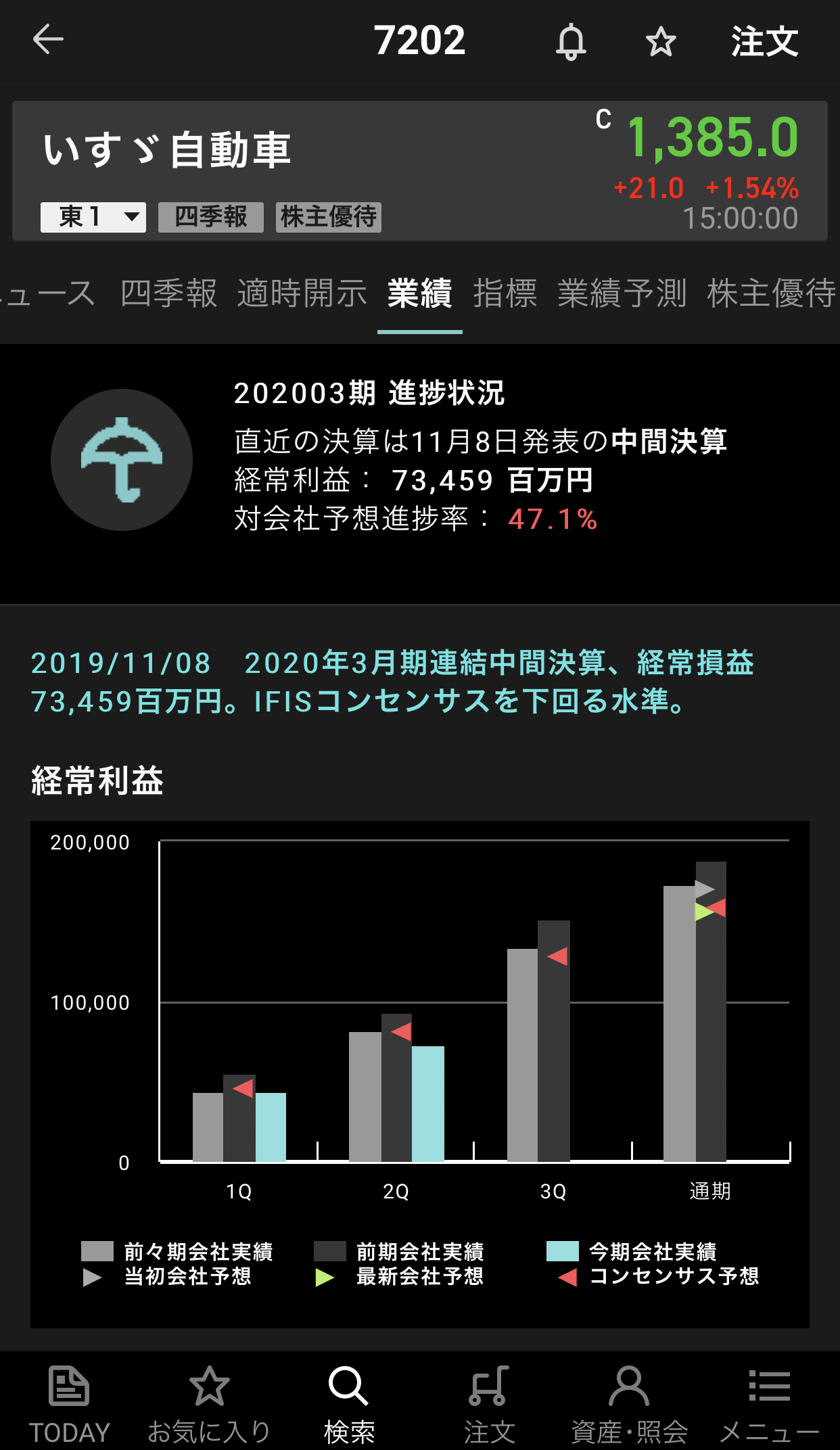Open the 注文 tab in bottom navigation

(489, 1404)
